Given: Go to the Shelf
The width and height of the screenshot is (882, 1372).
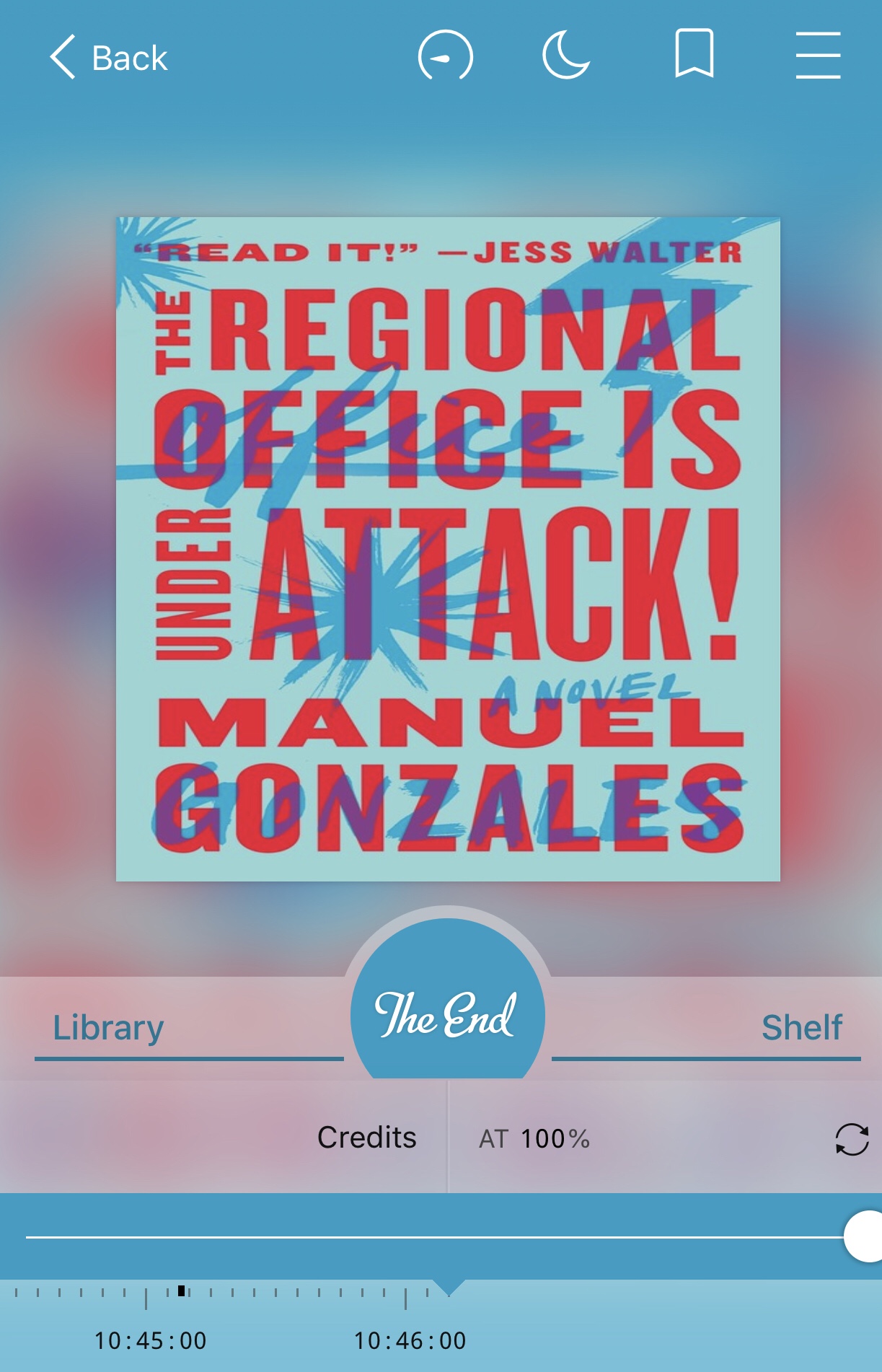Looking at the screenshot, I should pos(801,1027).
